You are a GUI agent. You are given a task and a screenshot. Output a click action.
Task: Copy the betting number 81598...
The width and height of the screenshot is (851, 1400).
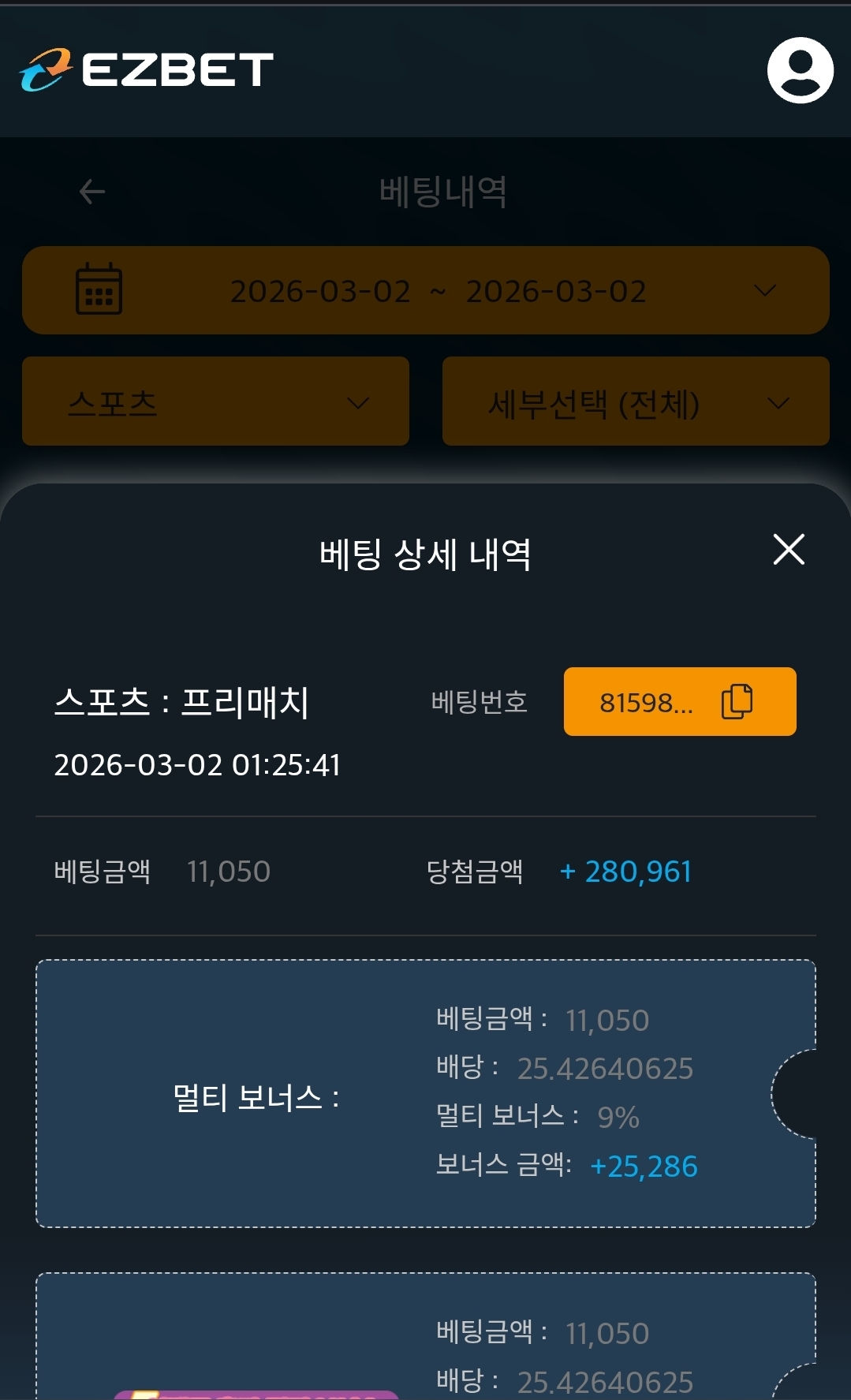737,701
